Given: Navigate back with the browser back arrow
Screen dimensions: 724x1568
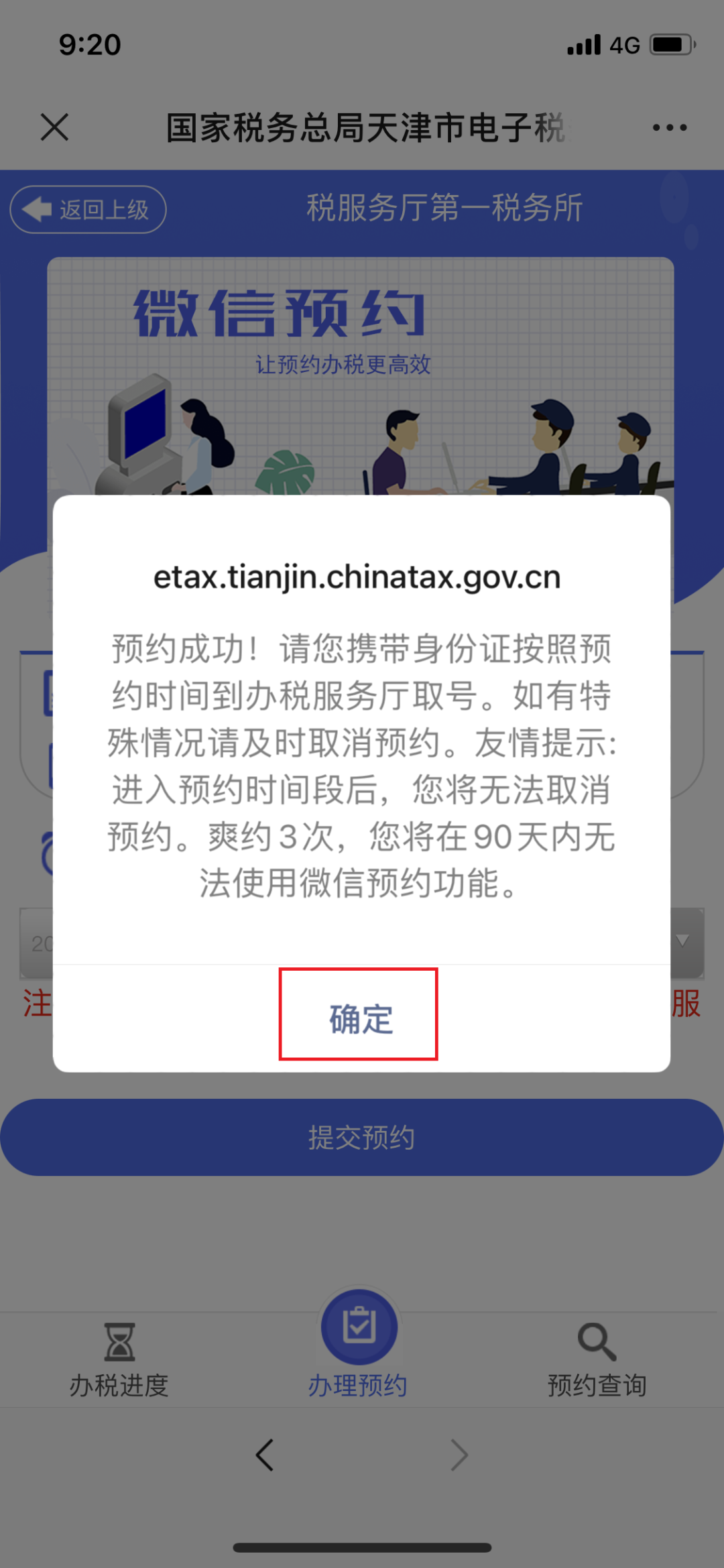Looking at the screenshot, I should coord(265,1455).
